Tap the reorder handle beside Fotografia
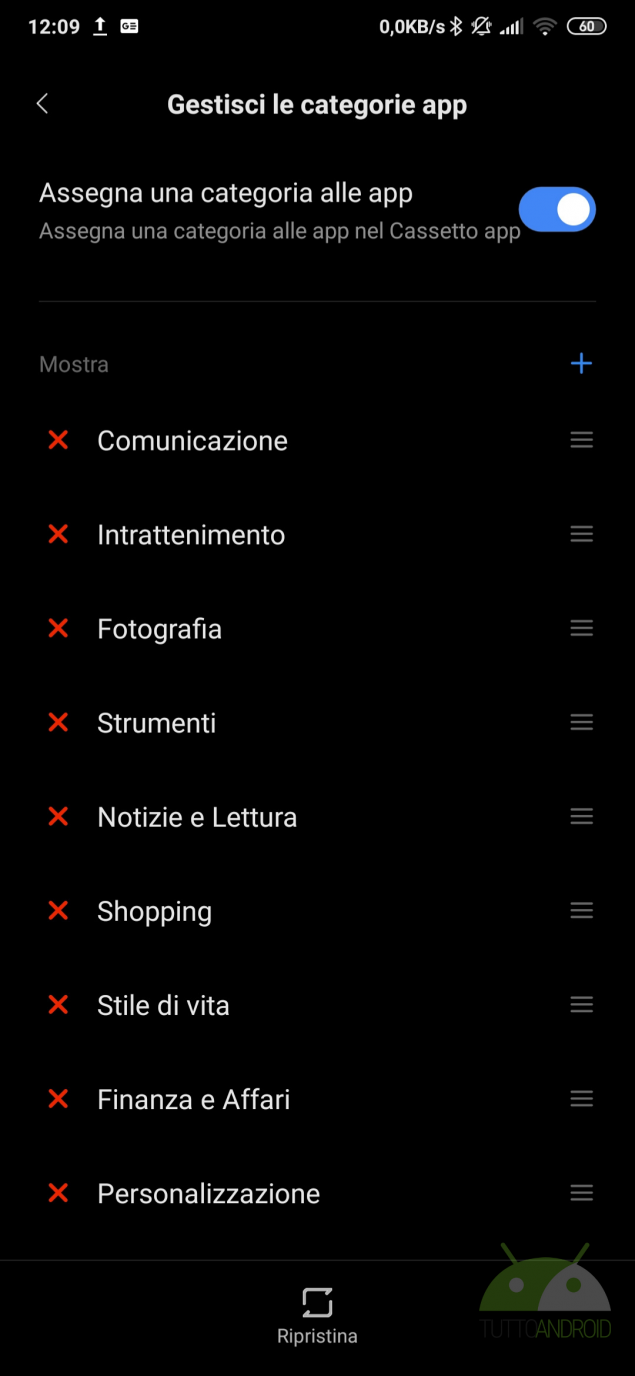Image resolution: width=635 pixels, height=1376 pixels. tap(582, 628)
